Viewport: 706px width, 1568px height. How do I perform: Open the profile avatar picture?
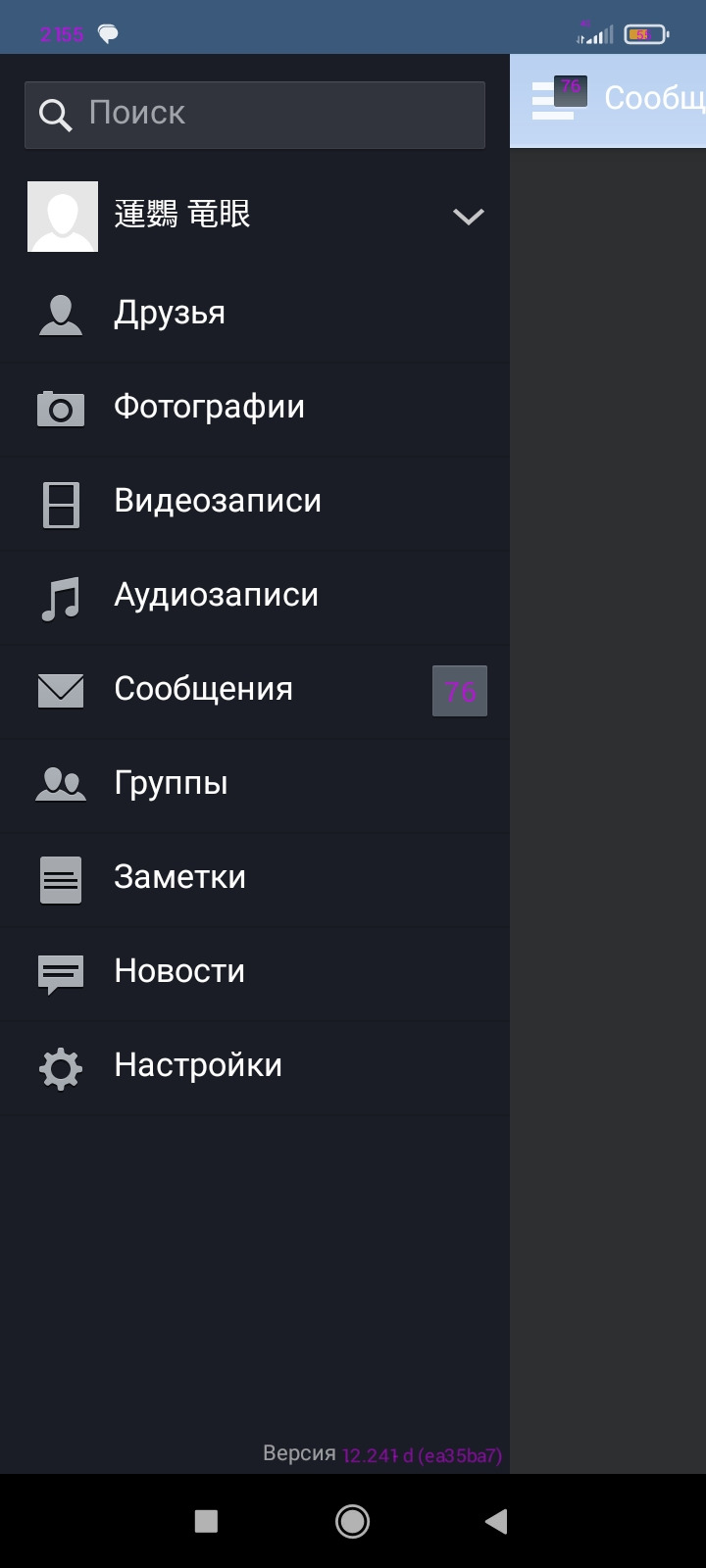pos(63,217)
